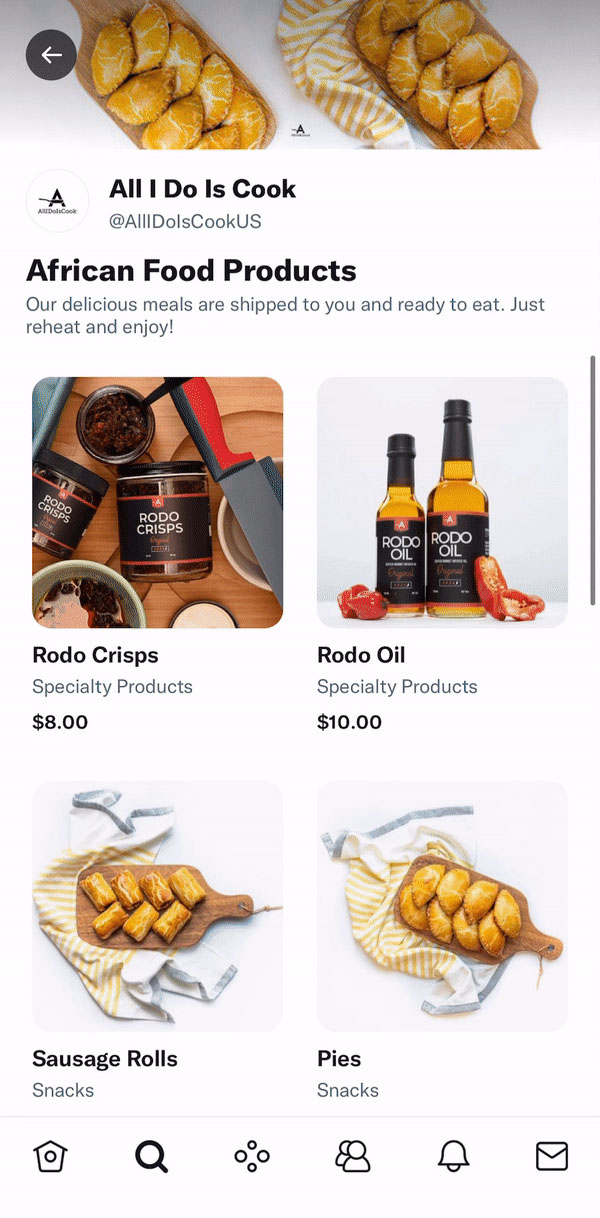View the Rodo Oil product
The height and width of the screenshot is (1218, 600).
tap(442, 502)
